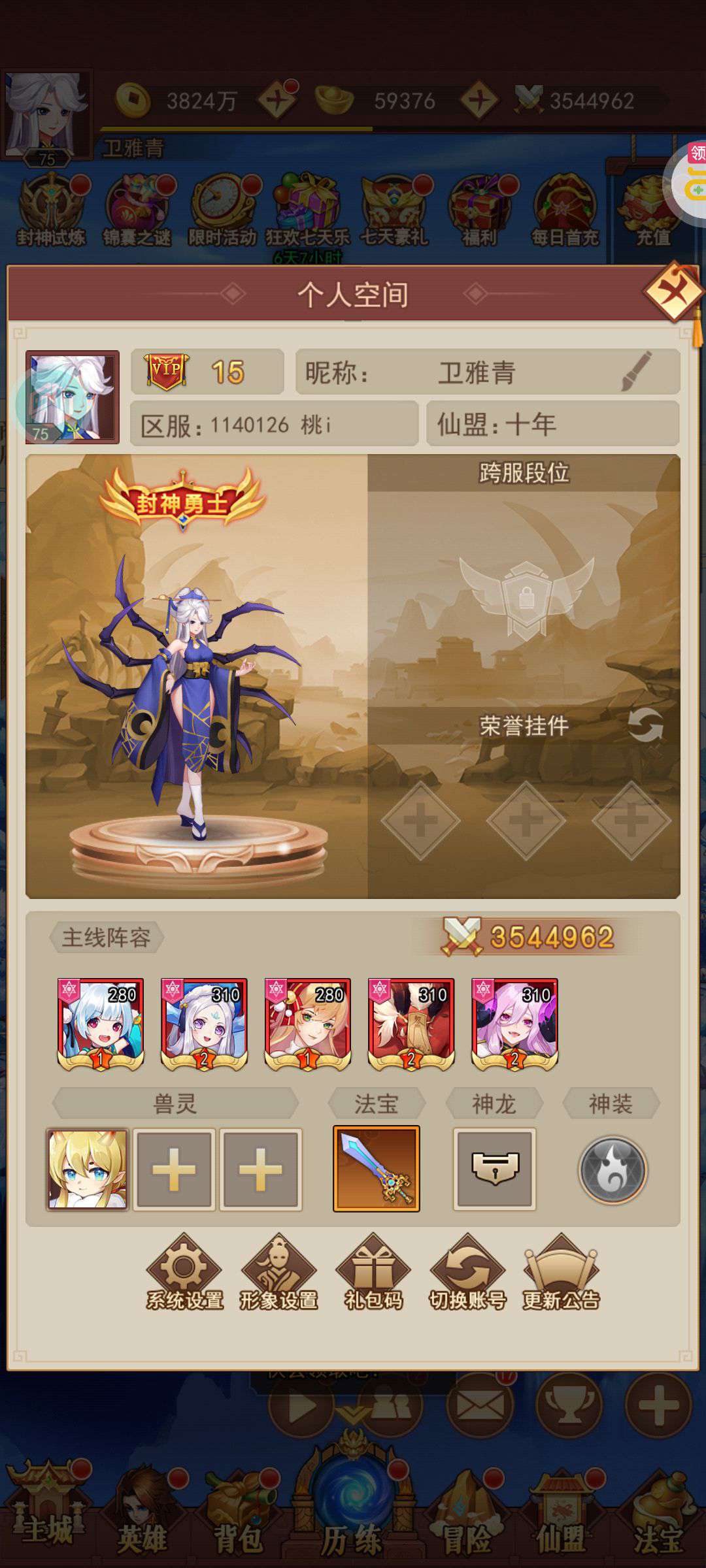Open the VIP 15 badge
The width and height of the screenshot is (706, 1568).
pyautogui.click(x=207, y=372)
